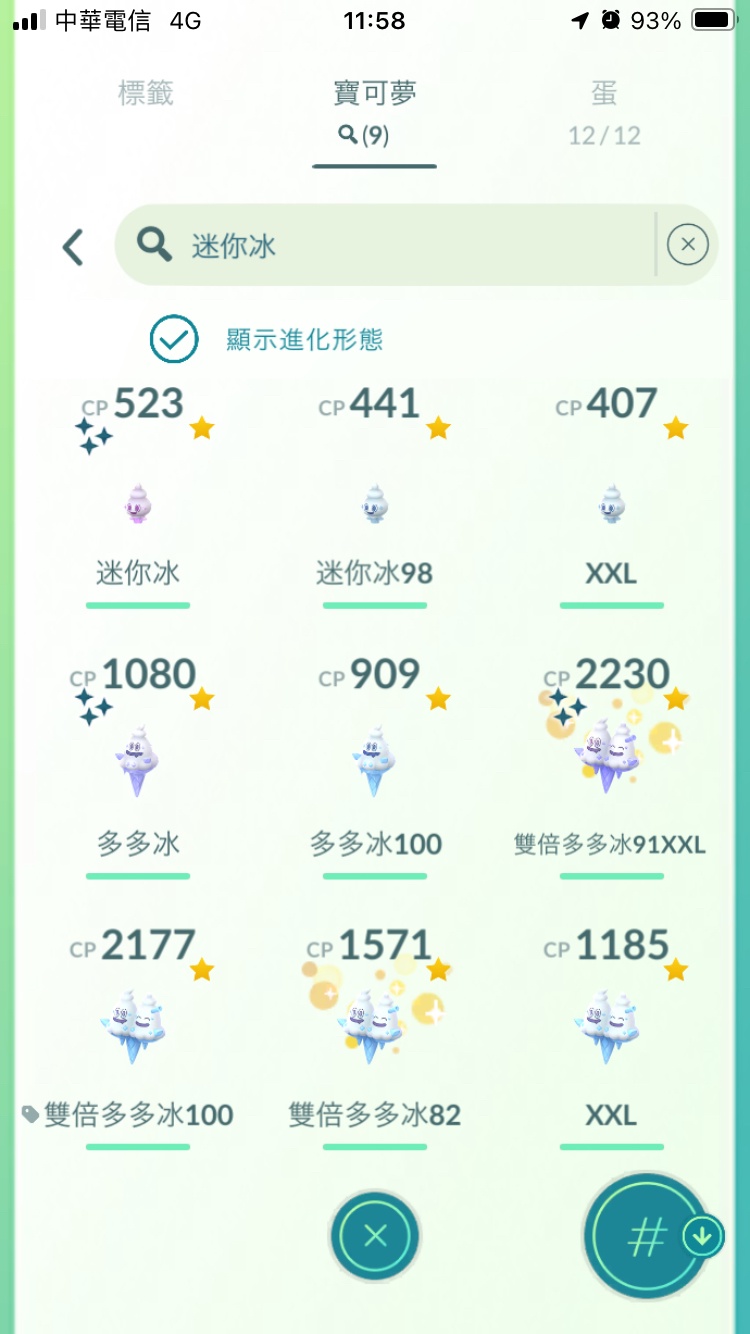The height and width of the screenshot is (1334, 750).
Task: Switch to the 標籤 tab
Action: pyautogui.click(x=146, y=95)
